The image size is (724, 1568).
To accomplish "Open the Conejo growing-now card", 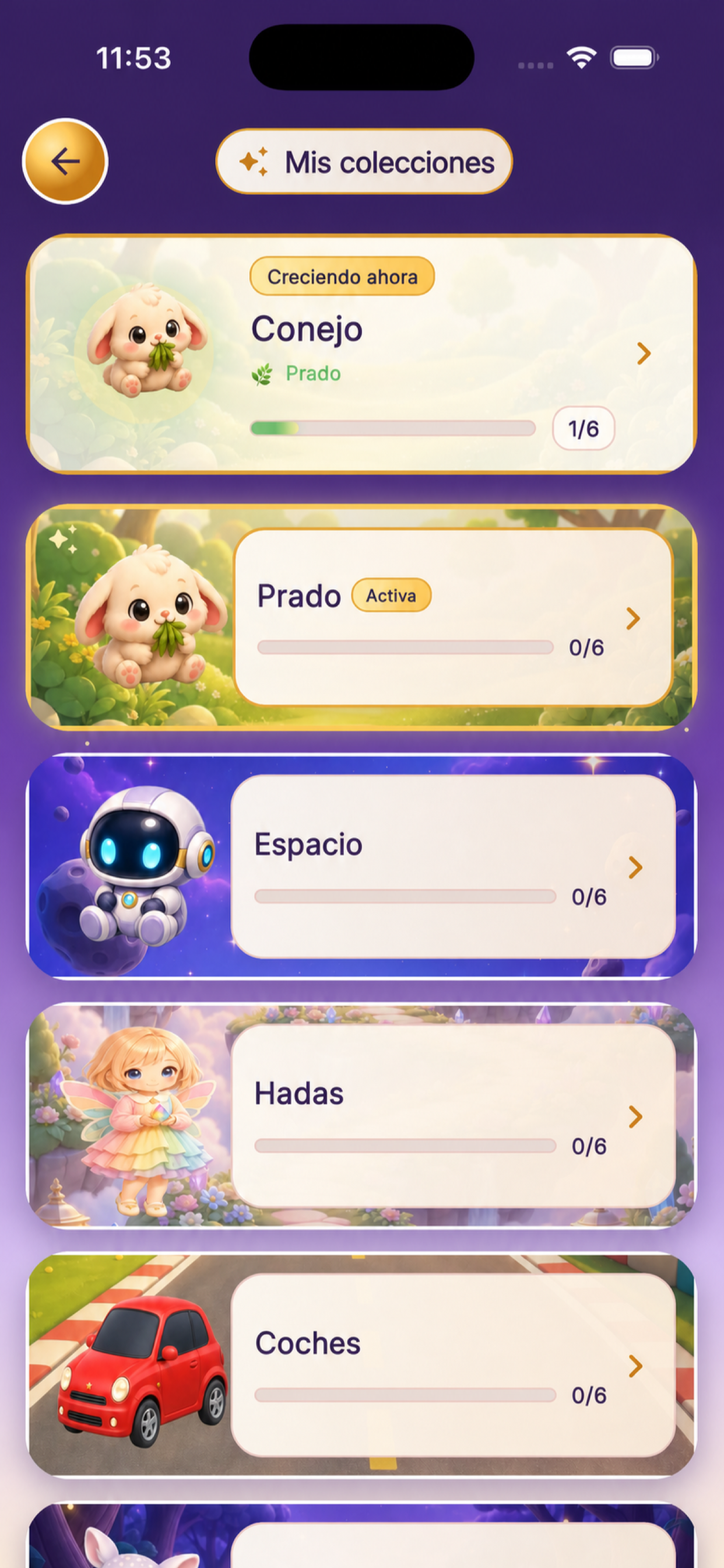I will 361,353.
